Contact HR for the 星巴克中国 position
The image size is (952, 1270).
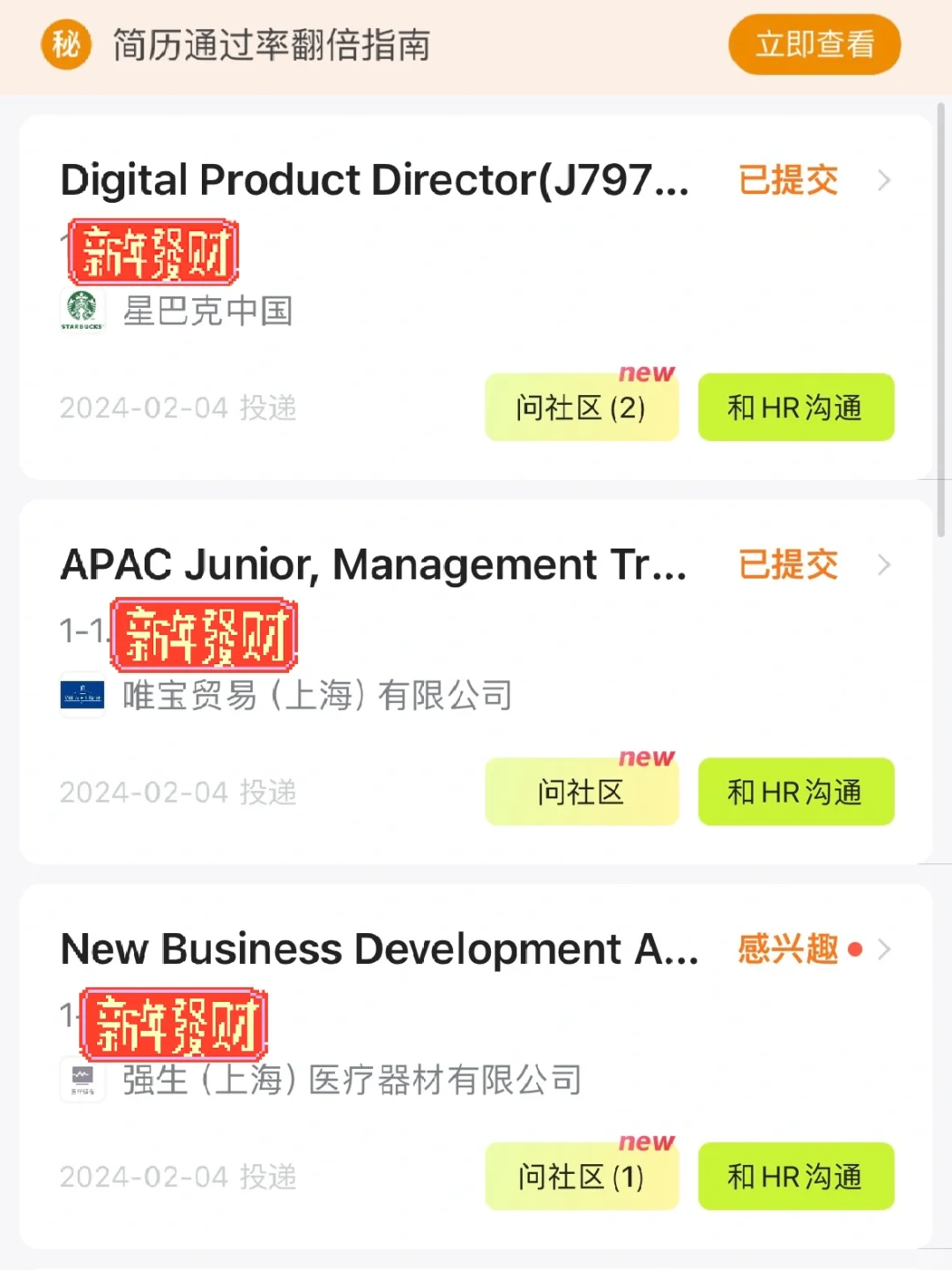coord(795,407)
